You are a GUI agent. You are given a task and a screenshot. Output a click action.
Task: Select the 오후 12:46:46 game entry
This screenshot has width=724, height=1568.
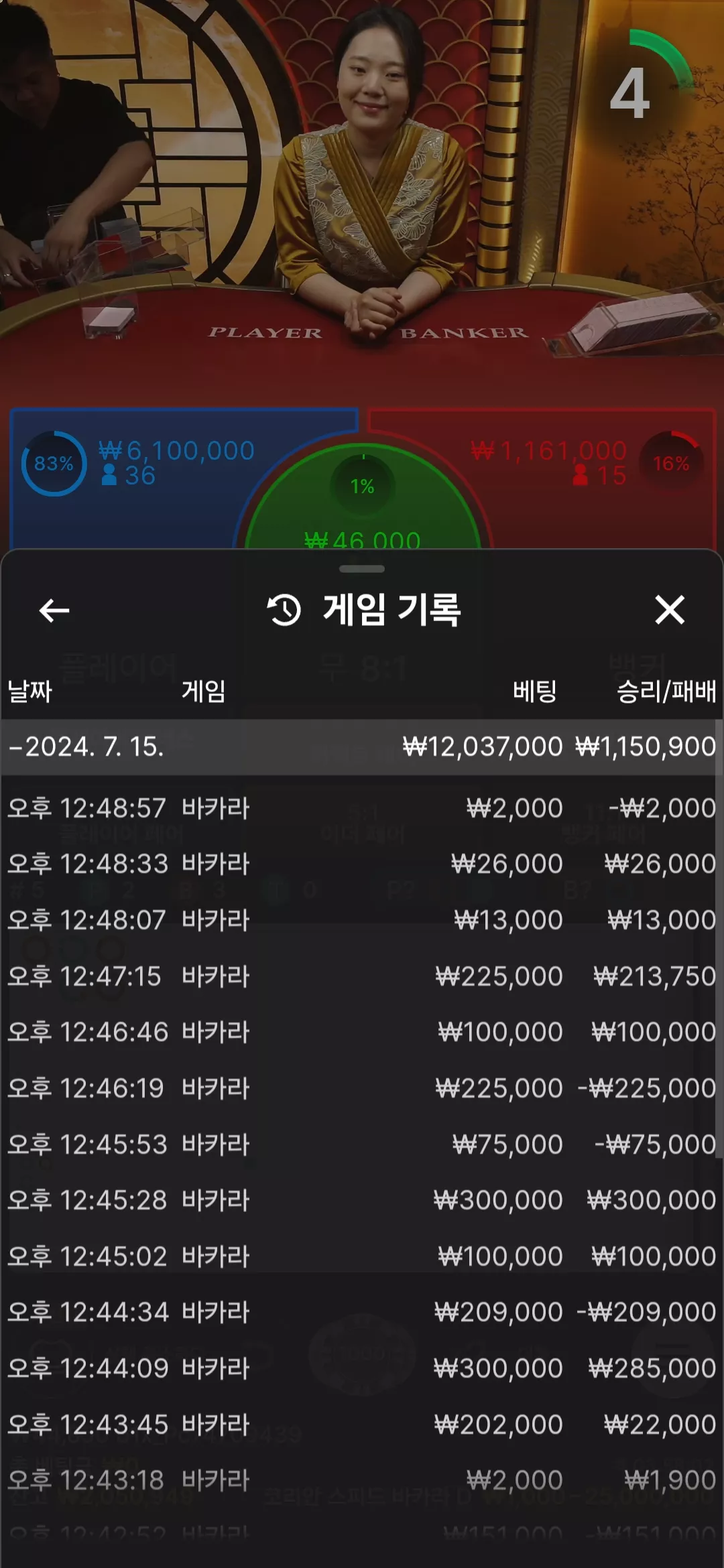[362, 1032]
